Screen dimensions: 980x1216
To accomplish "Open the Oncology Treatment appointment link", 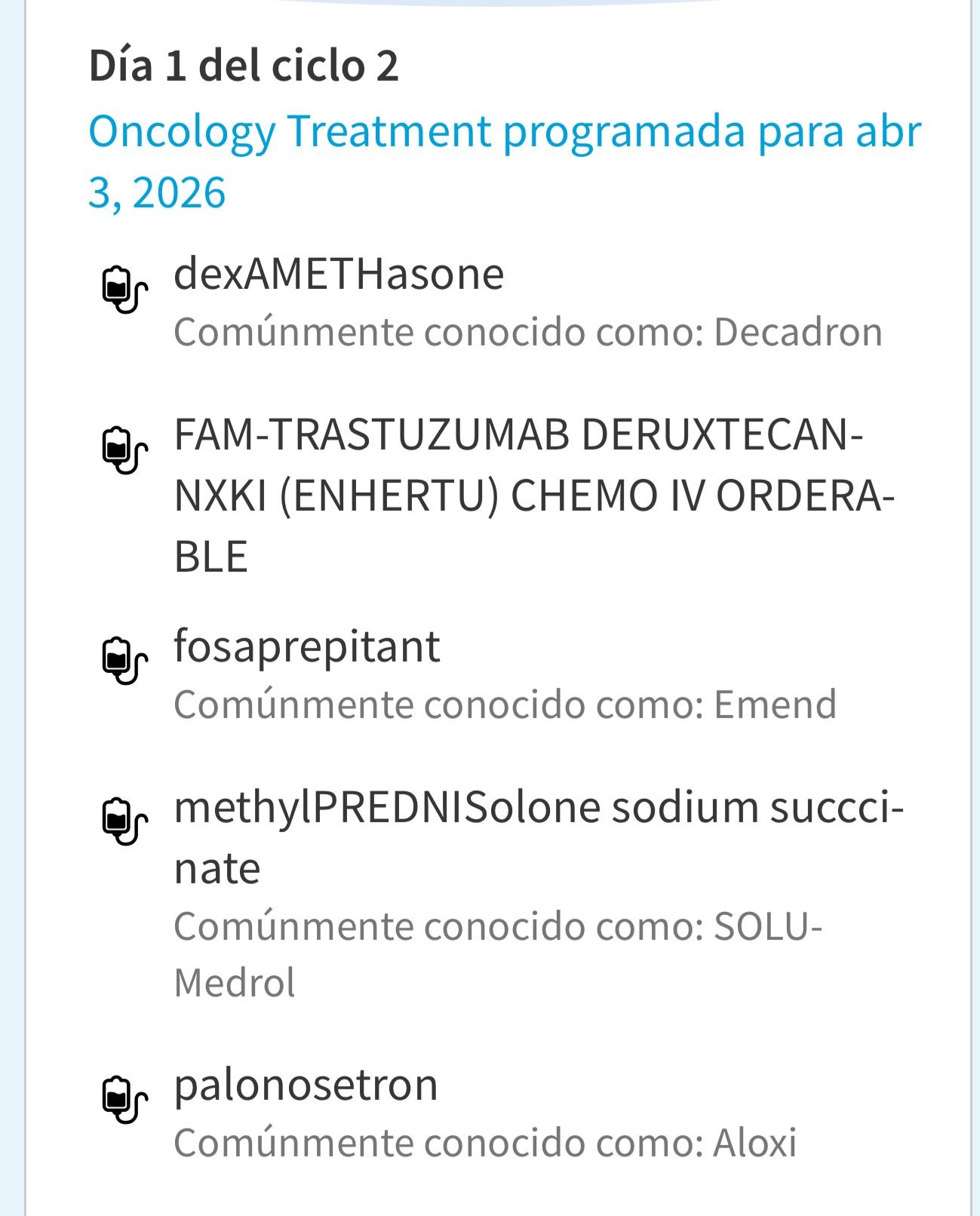I will coord(504,132).
